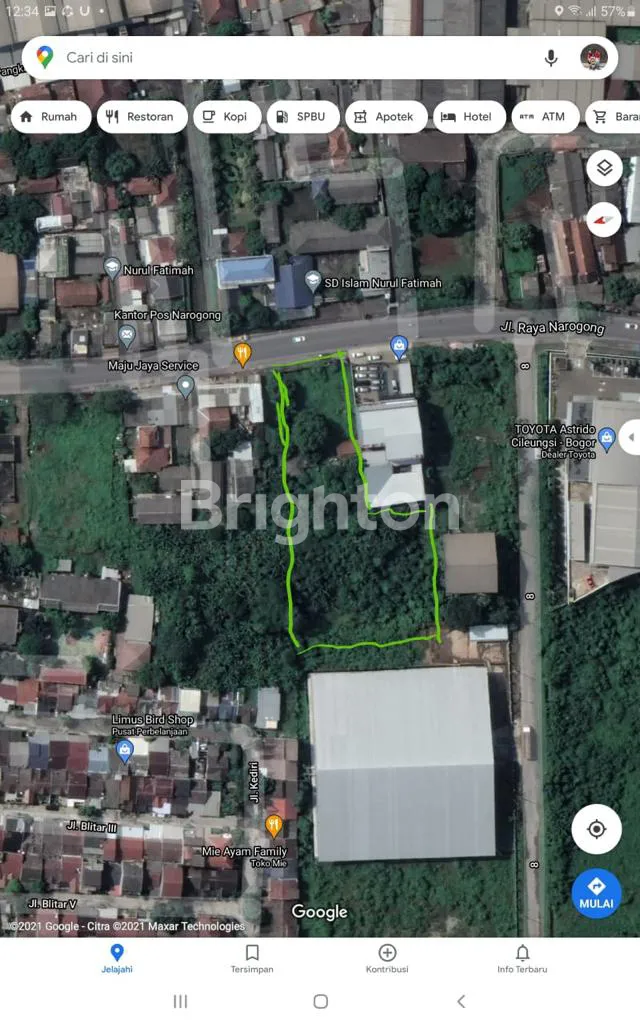Open the account profile picture
The height and width of the screenshot is (1024, 640).
pos(594,58)
